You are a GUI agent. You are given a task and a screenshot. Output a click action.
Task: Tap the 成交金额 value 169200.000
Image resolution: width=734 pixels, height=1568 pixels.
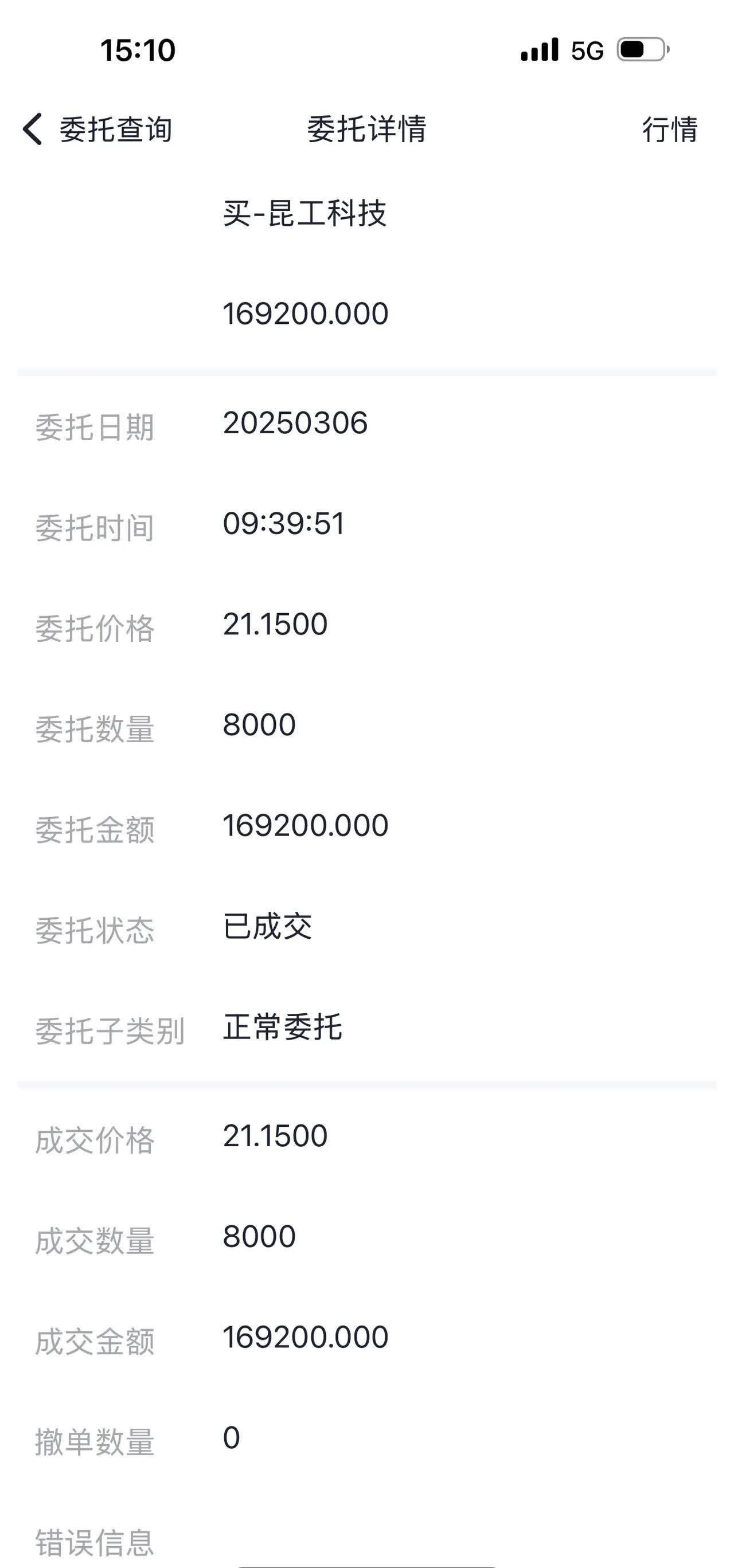[304, 1334]
